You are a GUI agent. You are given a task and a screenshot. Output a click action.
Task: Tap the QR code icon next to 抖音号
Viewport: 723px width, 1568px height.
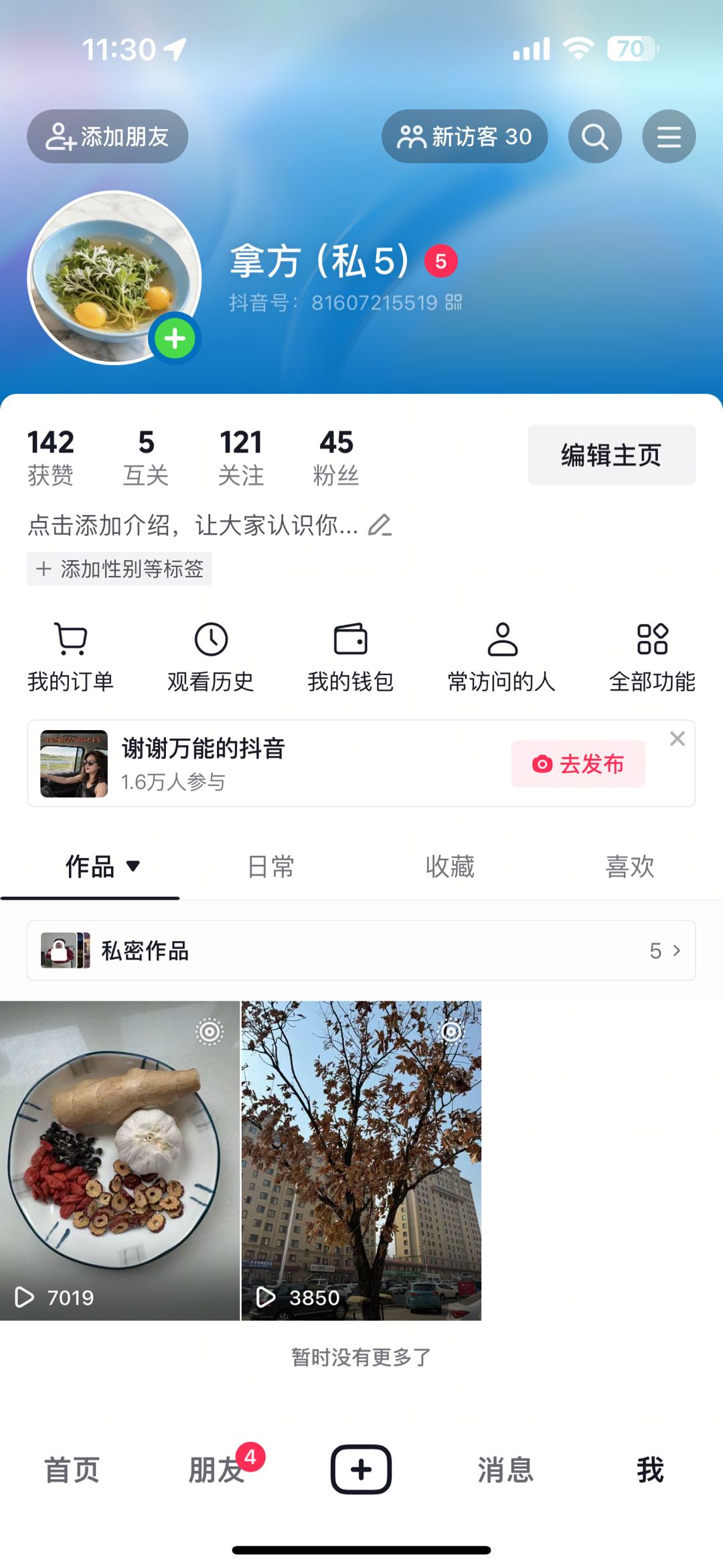454,303
